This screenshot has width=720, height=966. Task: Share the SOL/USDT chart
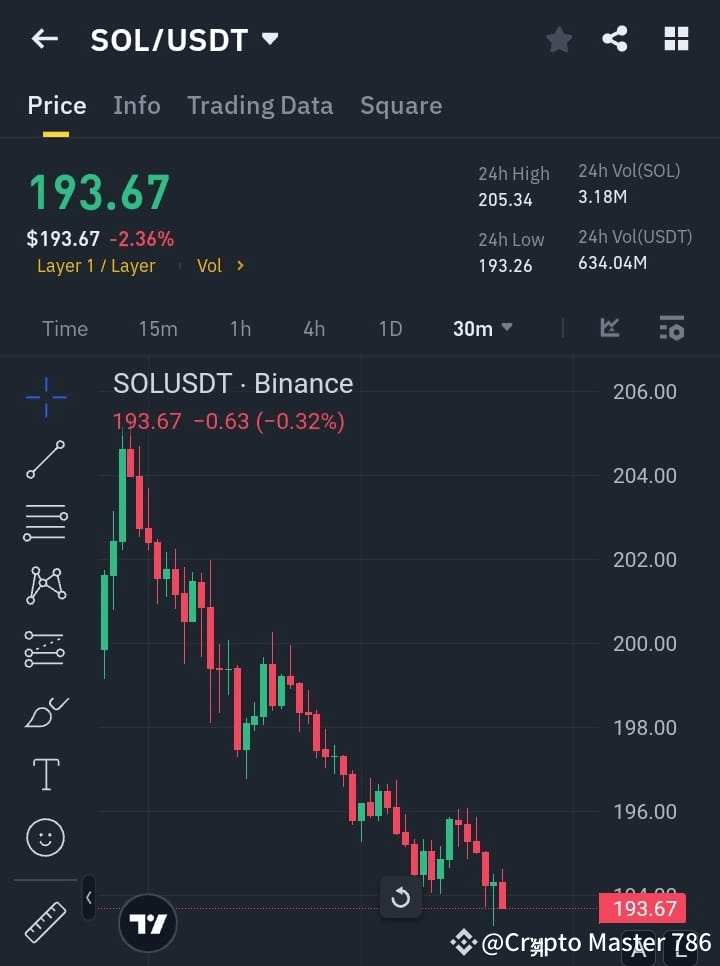tap(615, 39)
